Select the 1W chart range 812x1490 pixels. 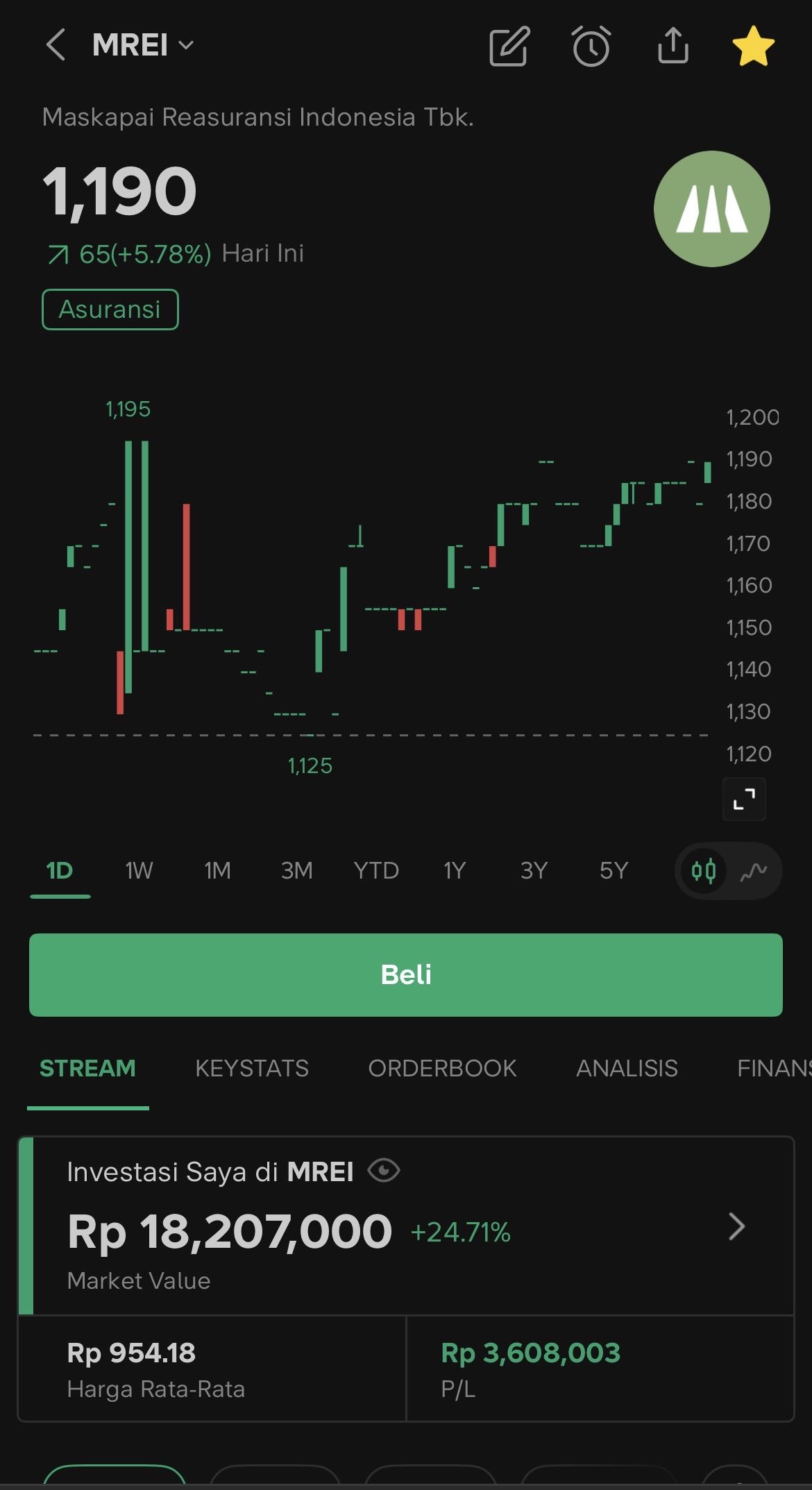click(x=139, y=870)
